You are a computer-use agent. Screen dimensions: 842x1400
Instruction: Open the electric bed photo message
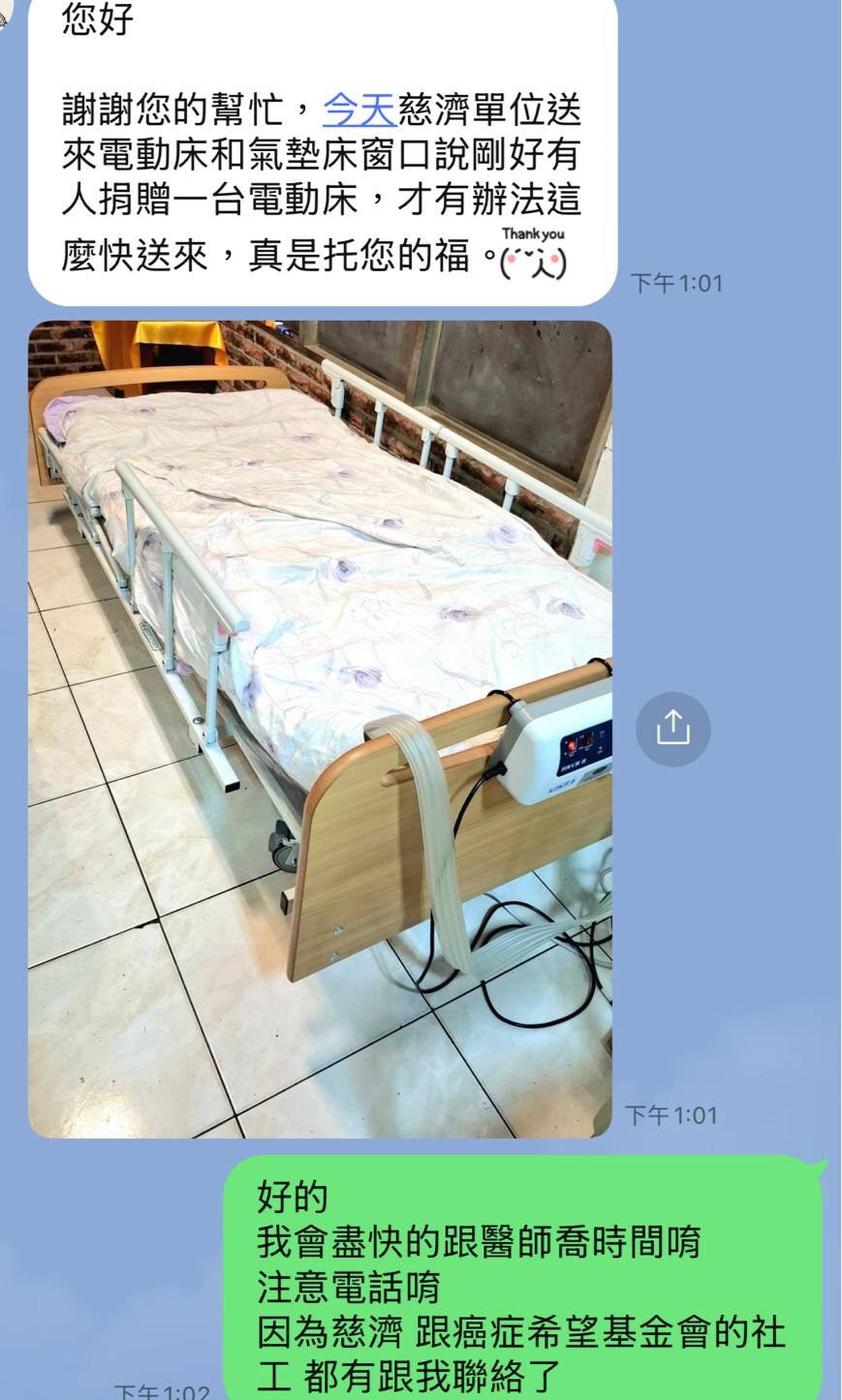(x=320, y=729)
